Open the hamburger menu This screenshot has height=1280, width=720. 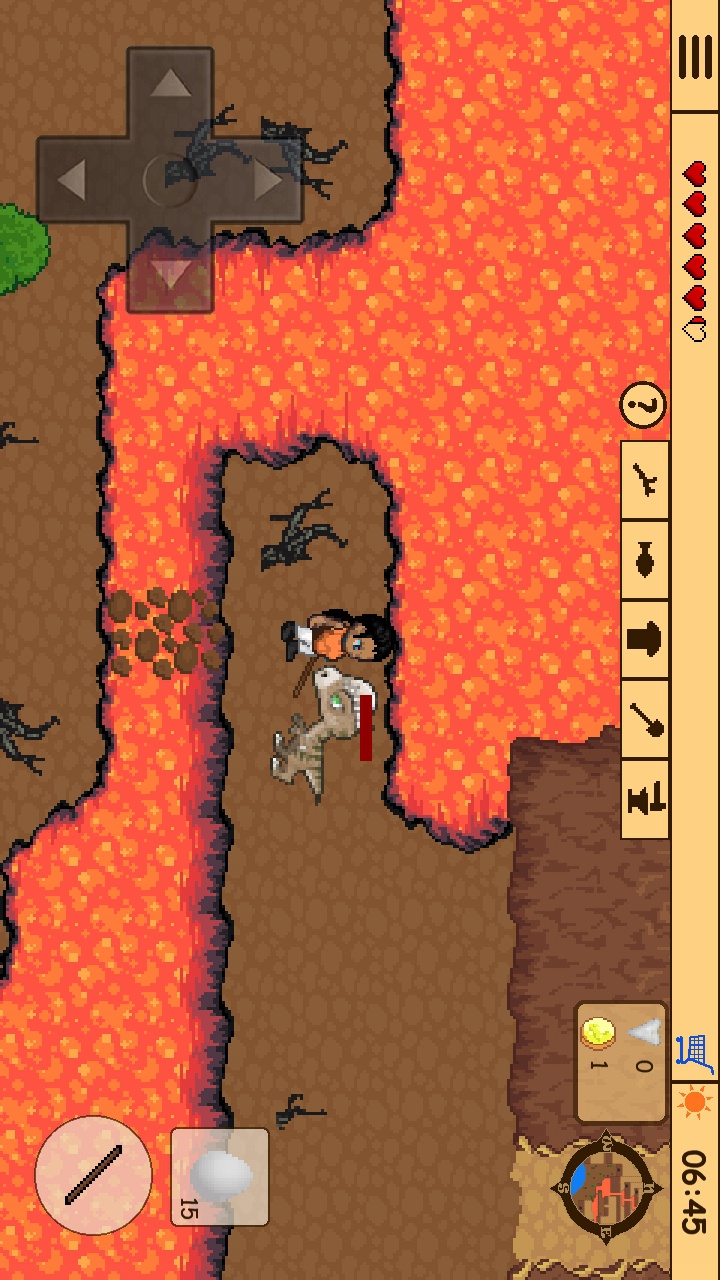[x=695, y=57]
